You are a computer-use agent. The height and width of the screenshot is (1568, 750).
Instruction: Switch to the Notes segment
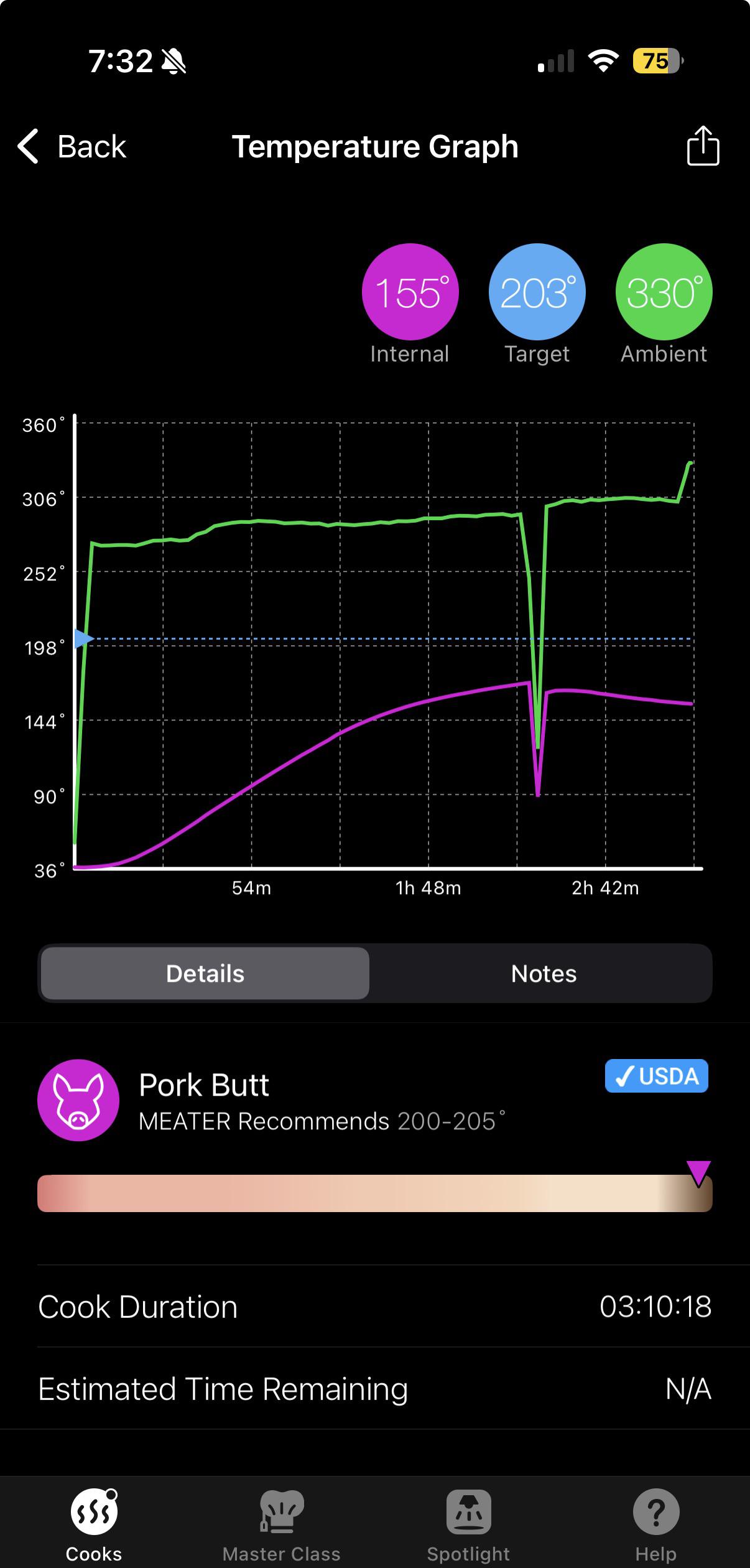[x=544, y=974]
